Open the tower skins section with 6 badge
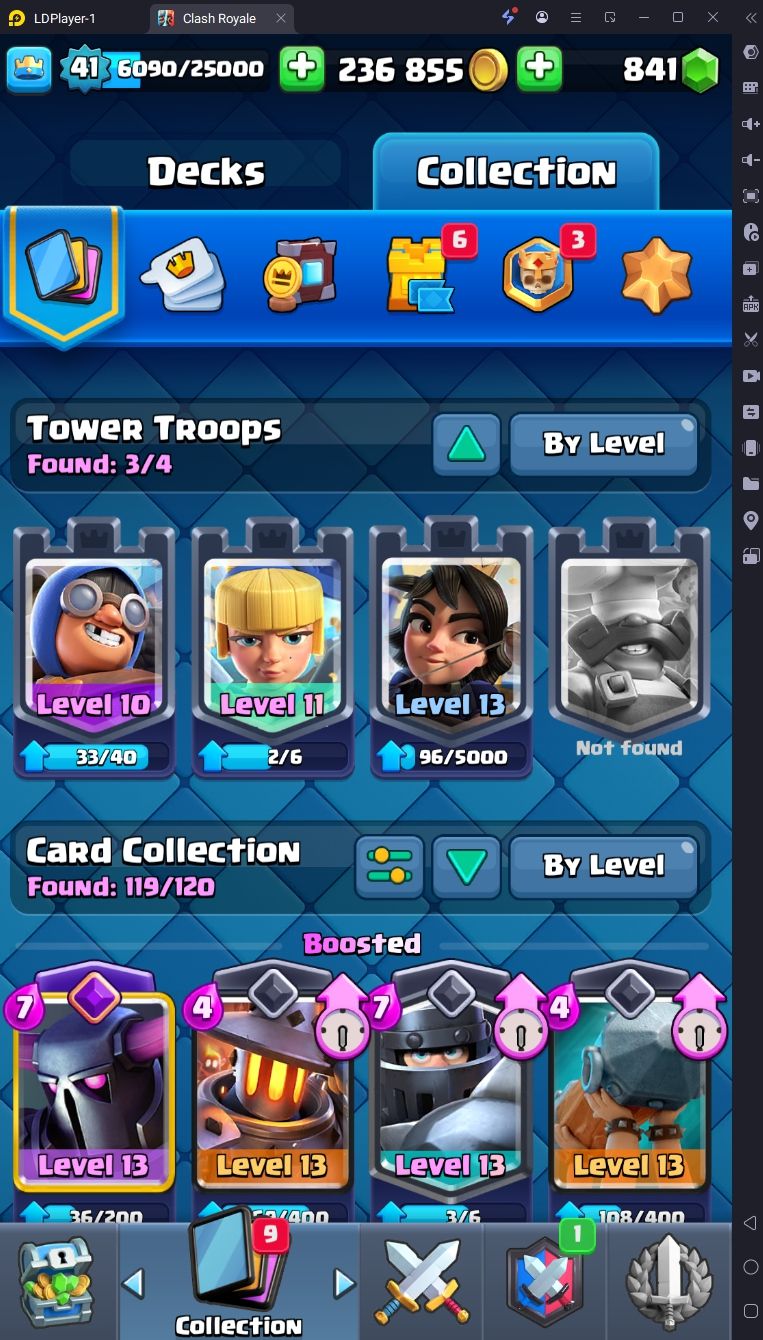 pyautogui.click(x=421, y=274)
